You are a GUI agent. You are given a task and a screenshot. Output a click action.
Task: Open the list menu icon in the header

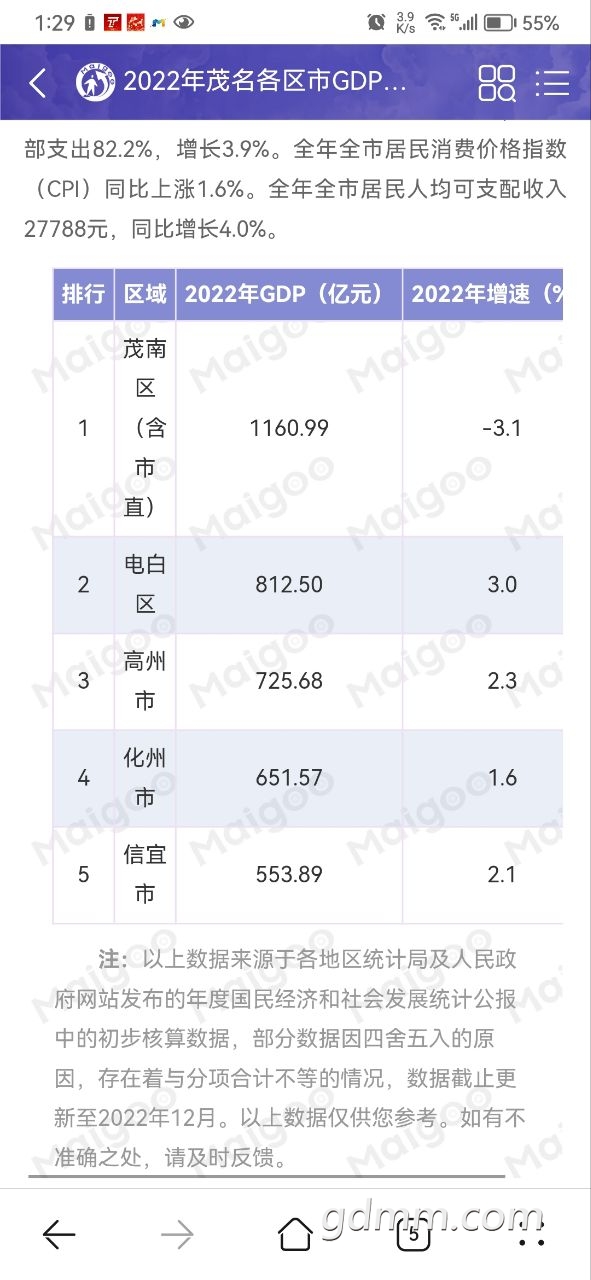click(552, 83)
